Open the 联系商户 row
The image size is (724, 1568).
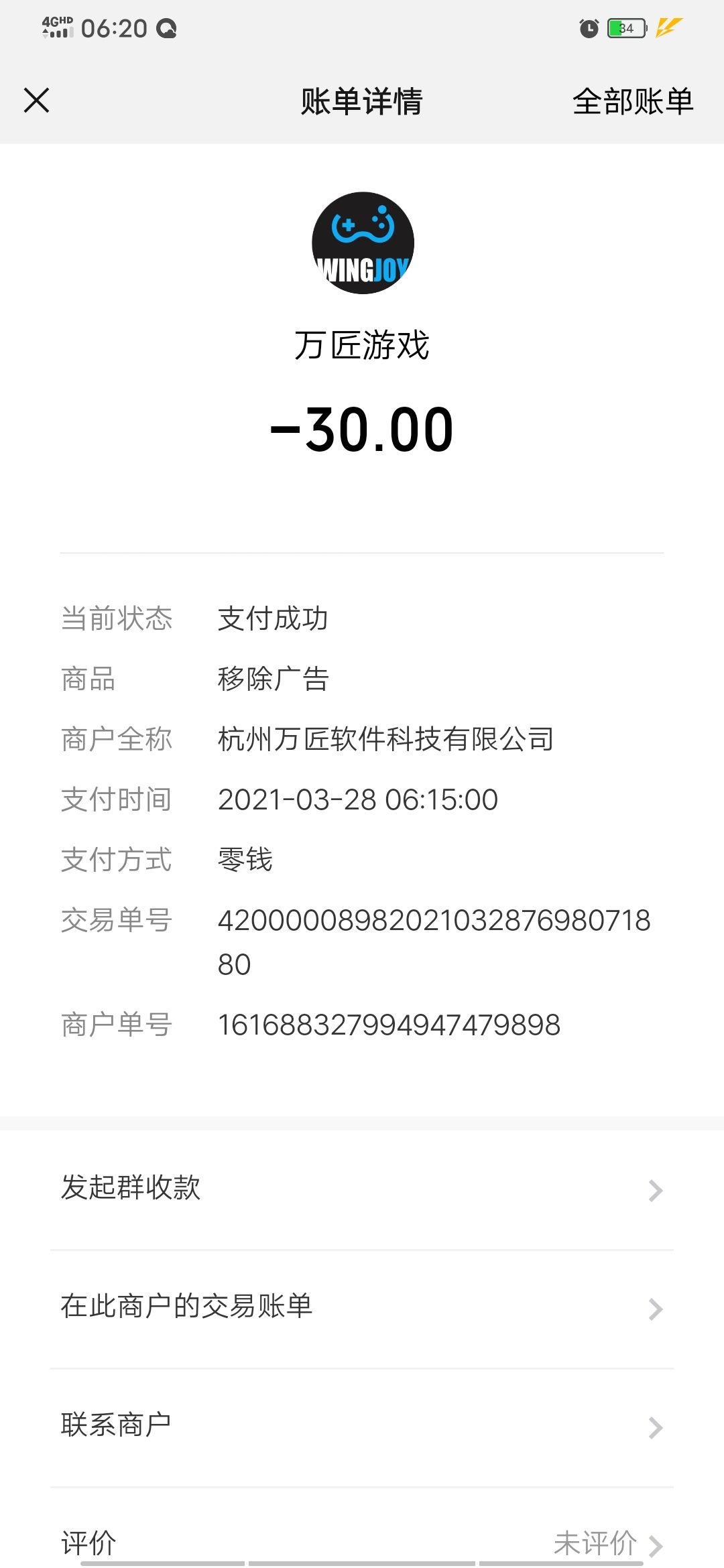point(362,1426)
